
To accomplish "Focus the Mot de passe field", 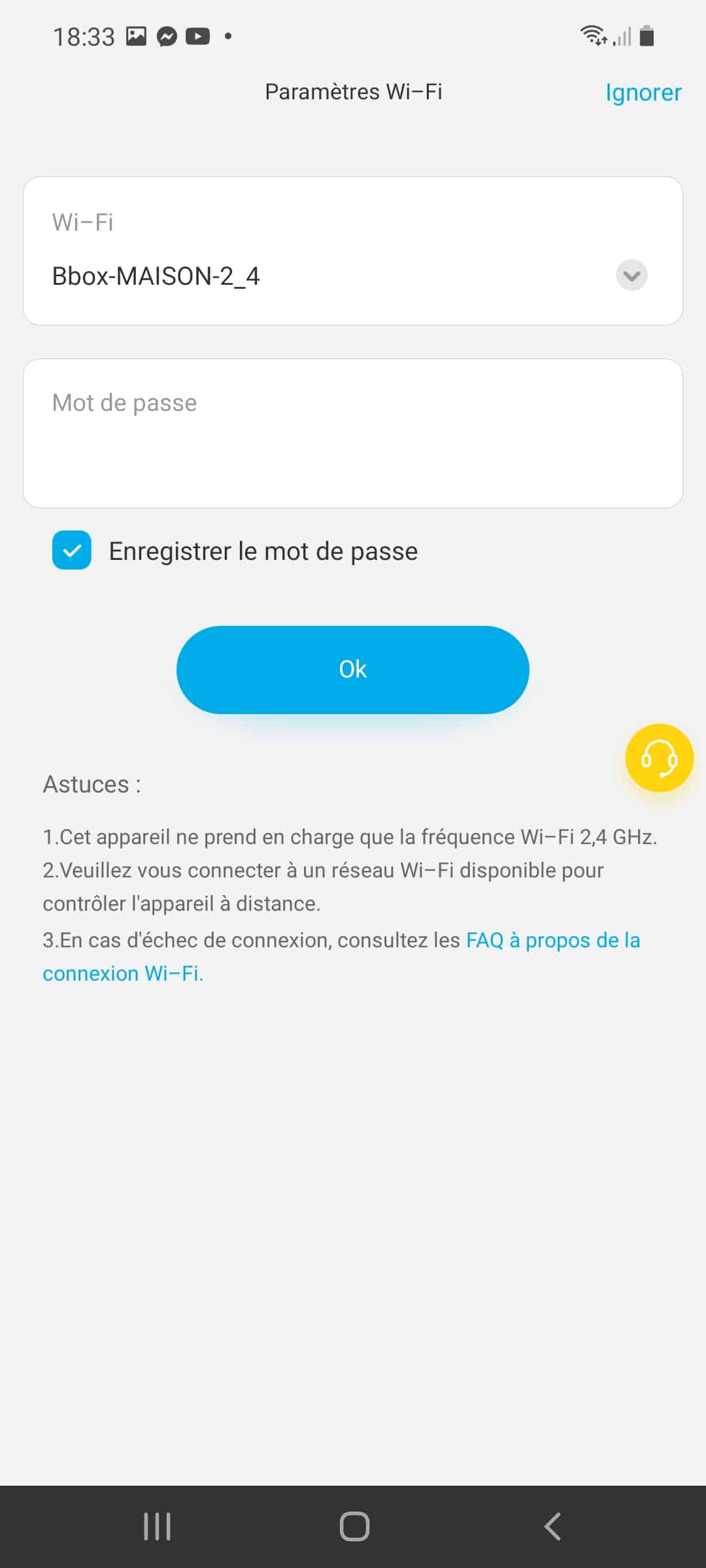I will pos(353,433).
